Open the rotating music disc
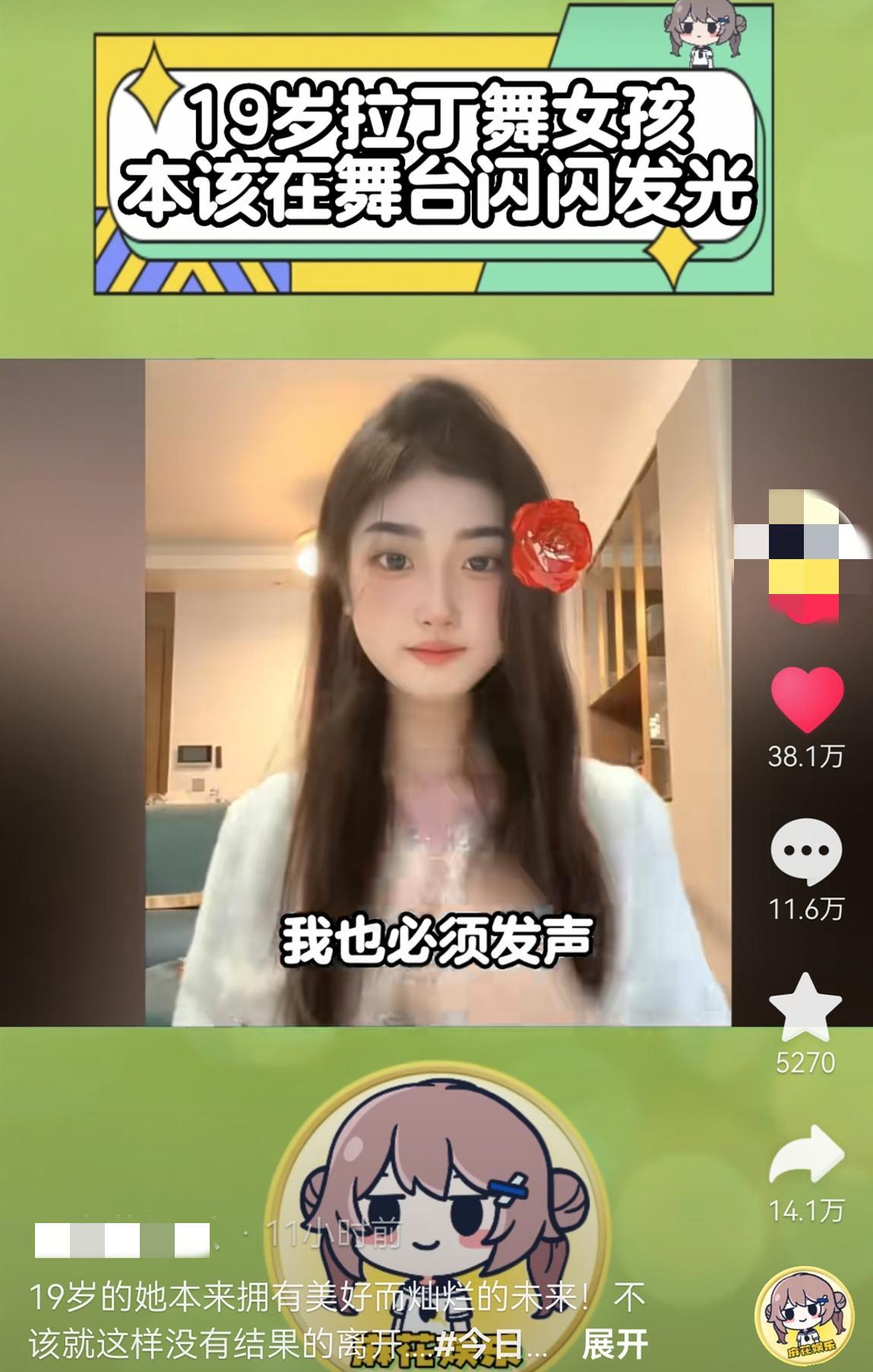 tap(805, 1317)
